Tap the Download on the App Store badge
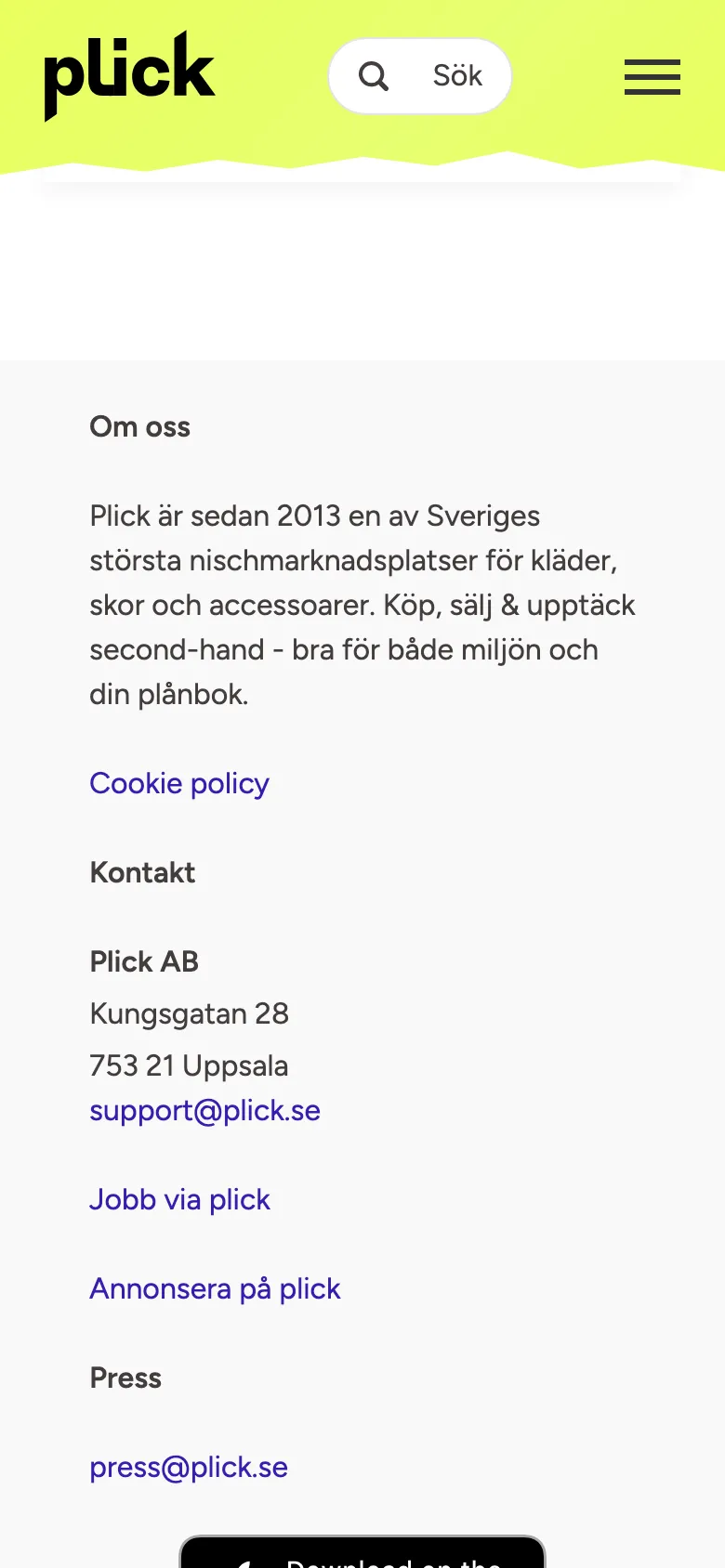Screen dimensions: 725x1568 point(362,1554)
